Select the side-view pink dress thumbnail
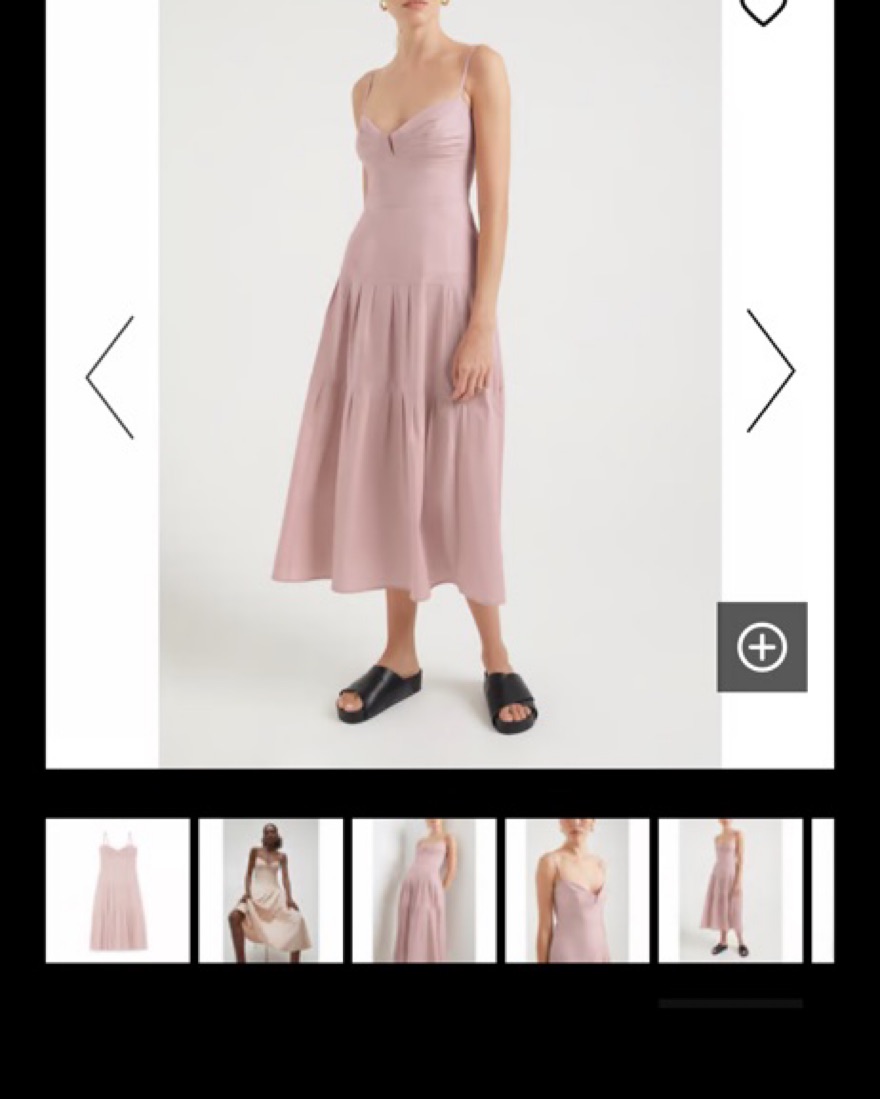 [424, 891]
